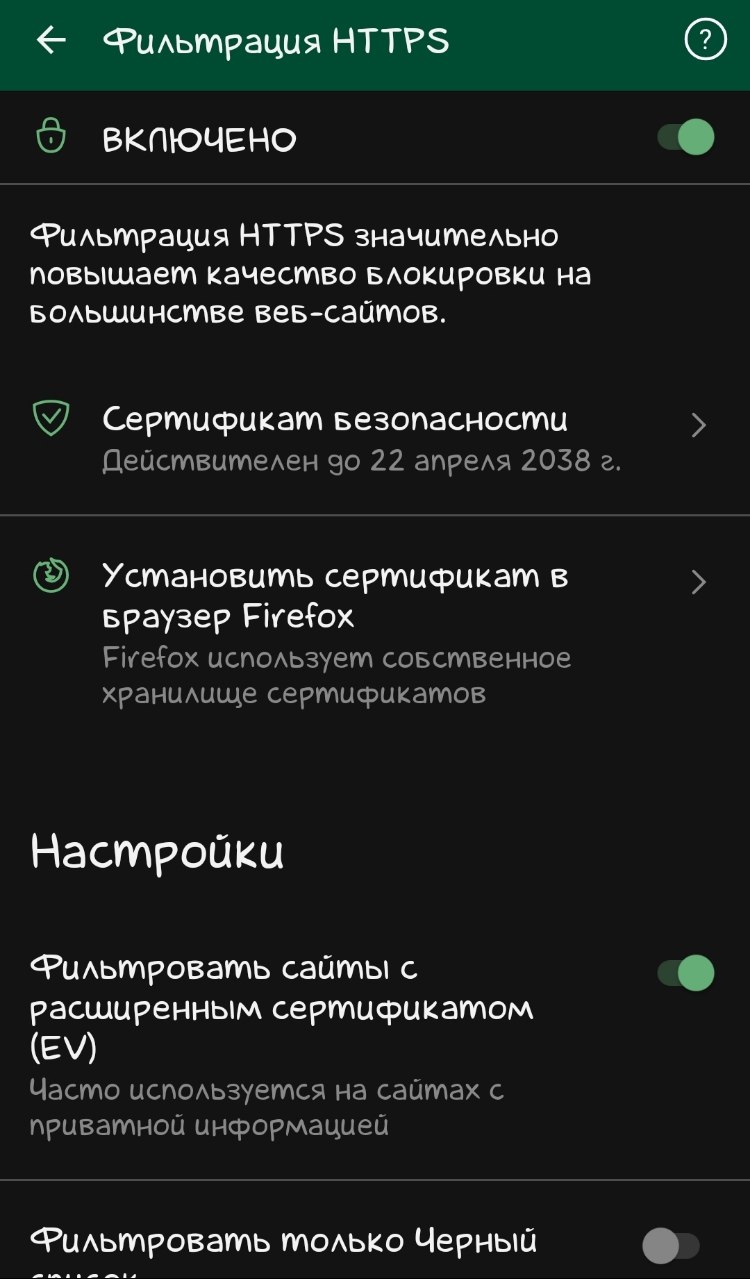Go back from Фильтрация HTTPS
The image size is (750, 1279).
click(50, 41)
